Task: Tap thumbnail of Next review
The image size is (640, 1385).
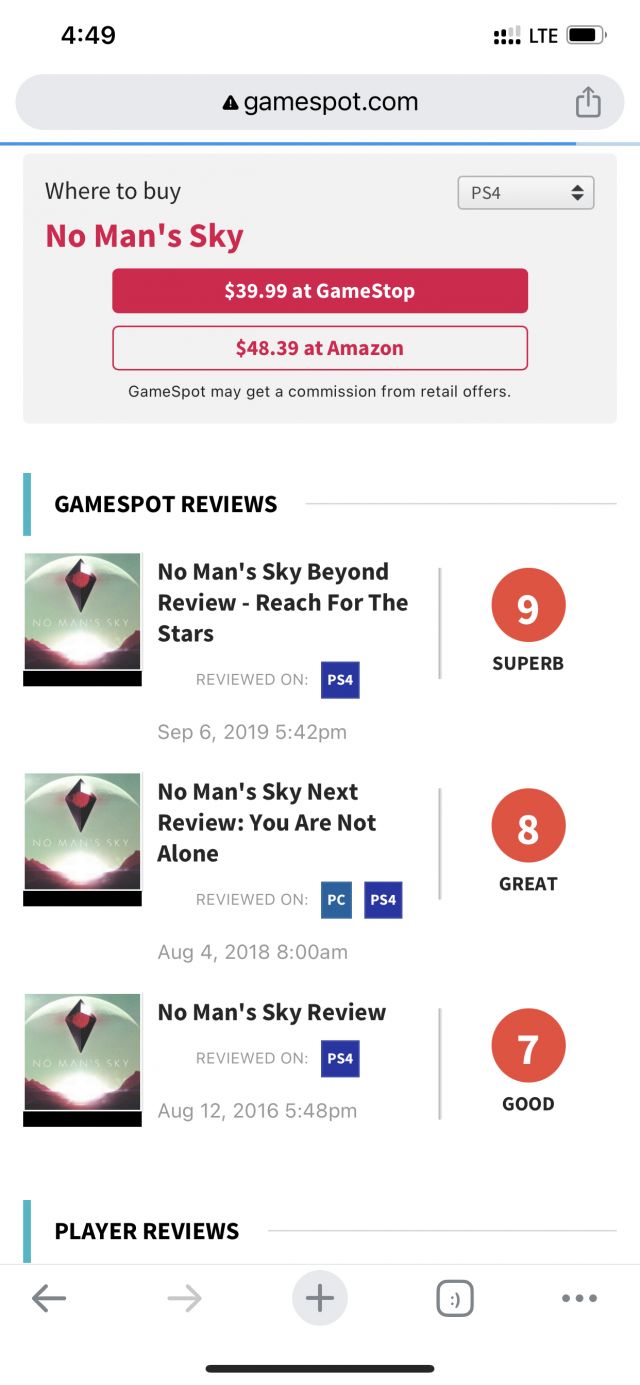Action: coord(83,832)
